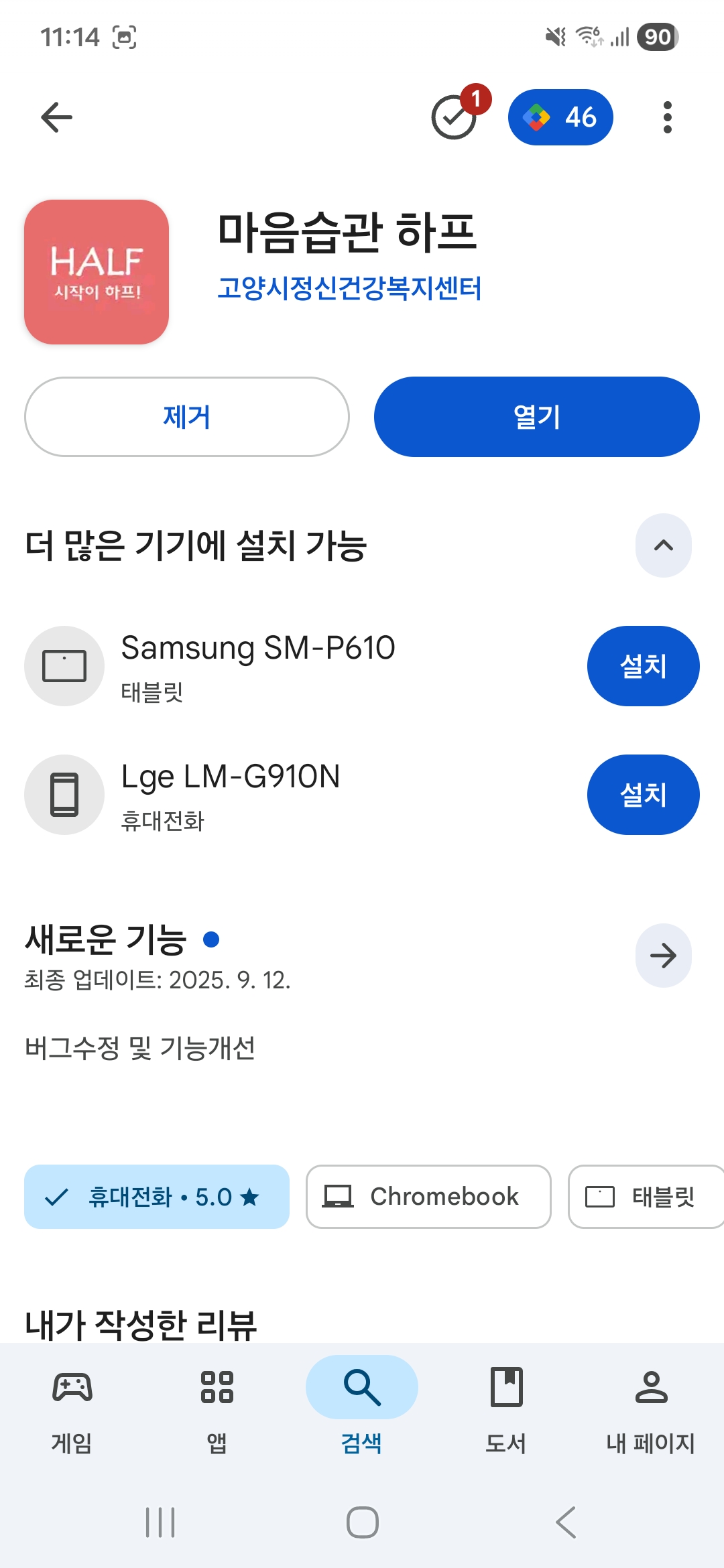Go back using the top arrow

pos(57,118)
